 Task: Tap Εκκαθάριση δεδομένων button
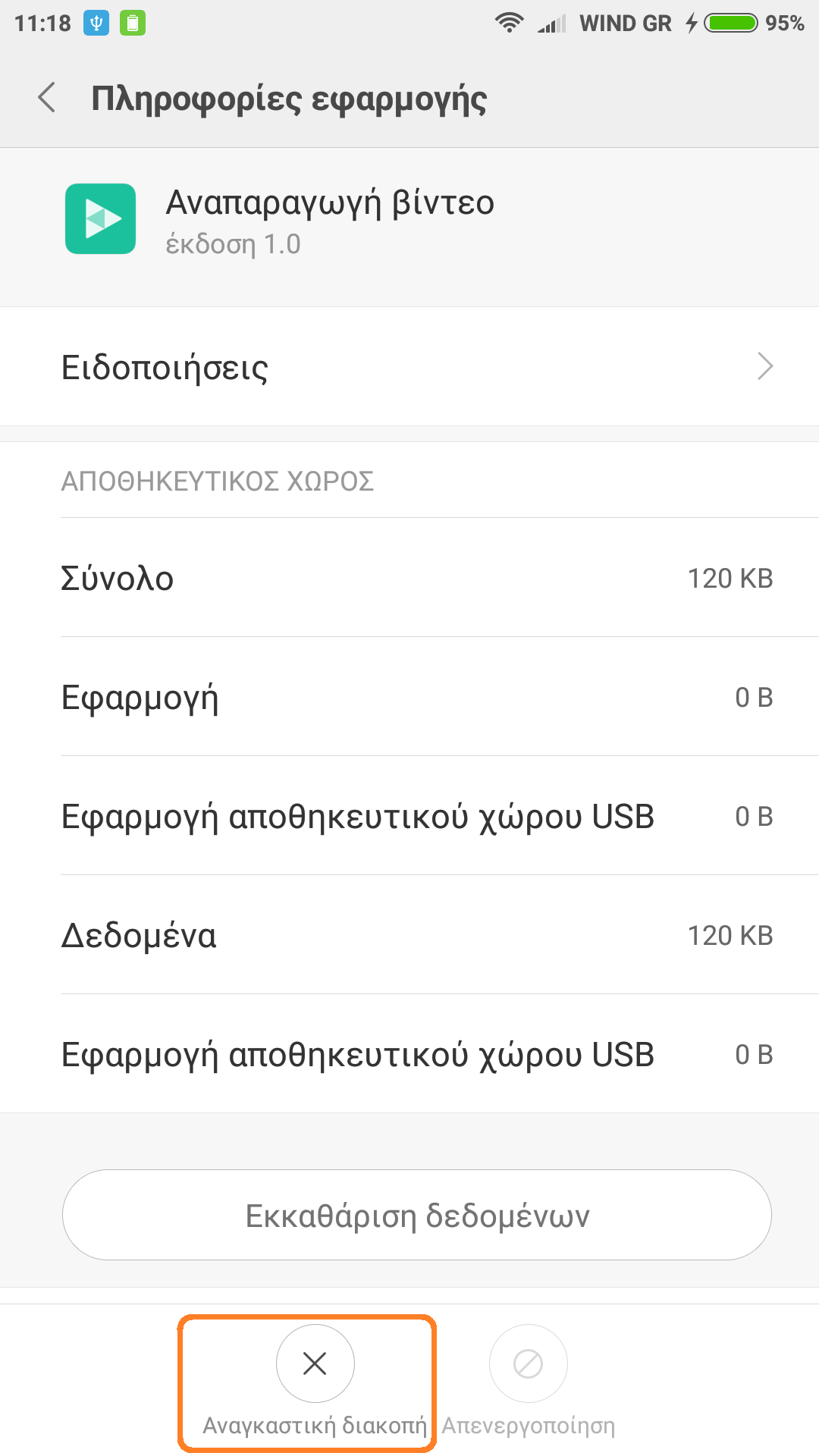click(417, 1216)
